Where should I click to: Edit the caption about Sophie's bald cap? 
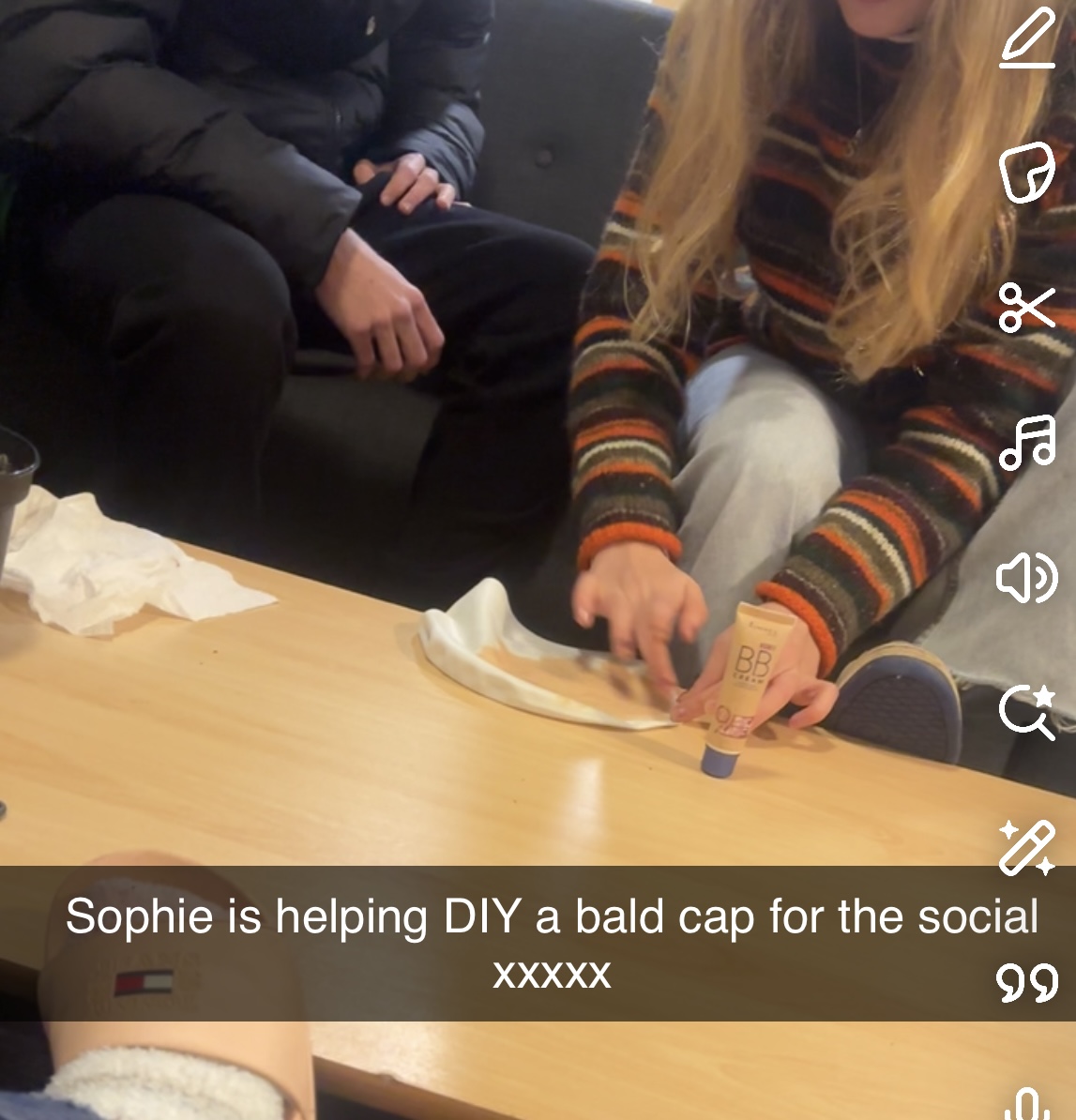551,942
